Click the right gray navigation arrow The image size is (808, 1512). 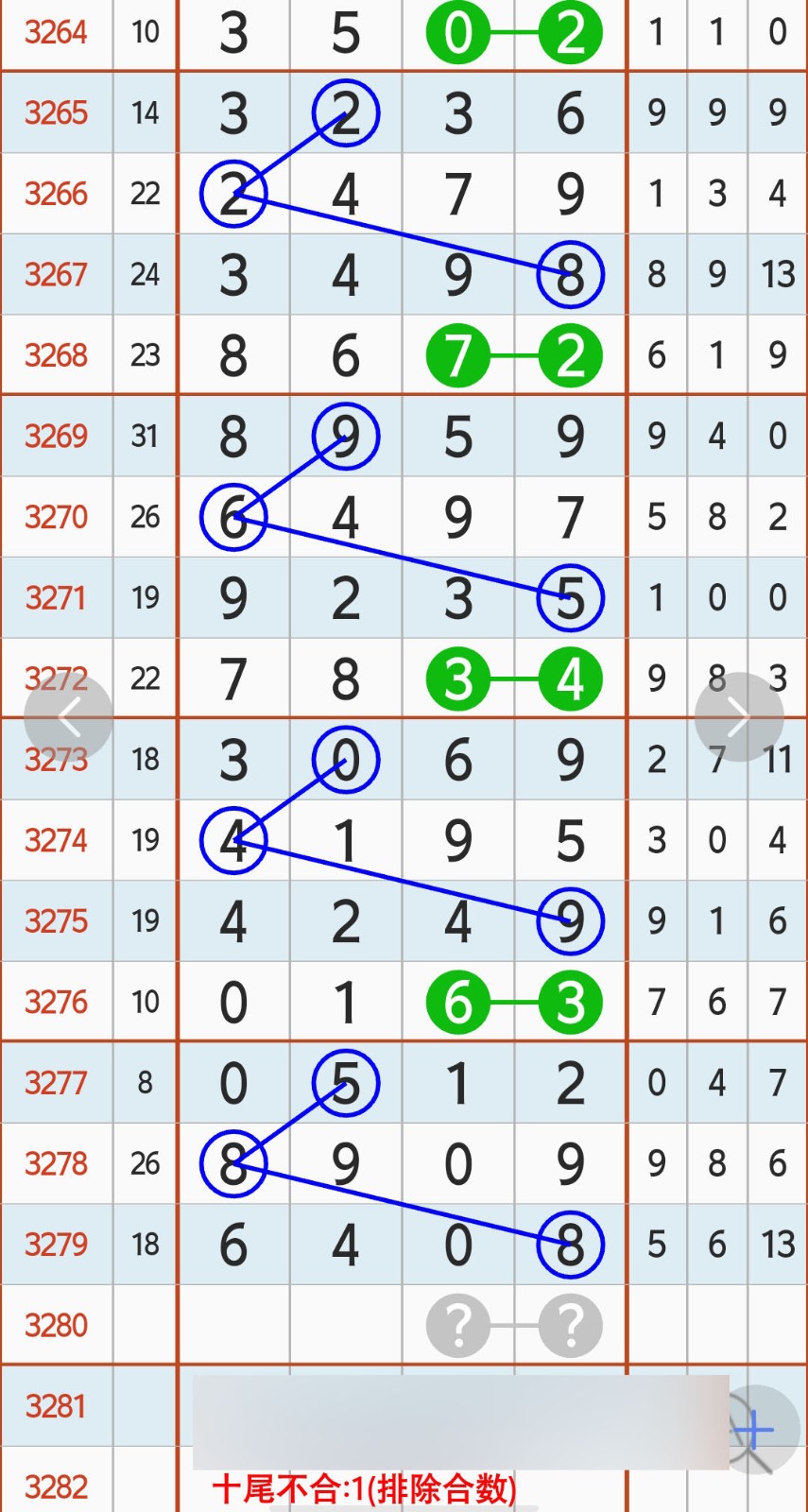click(739, 715)
